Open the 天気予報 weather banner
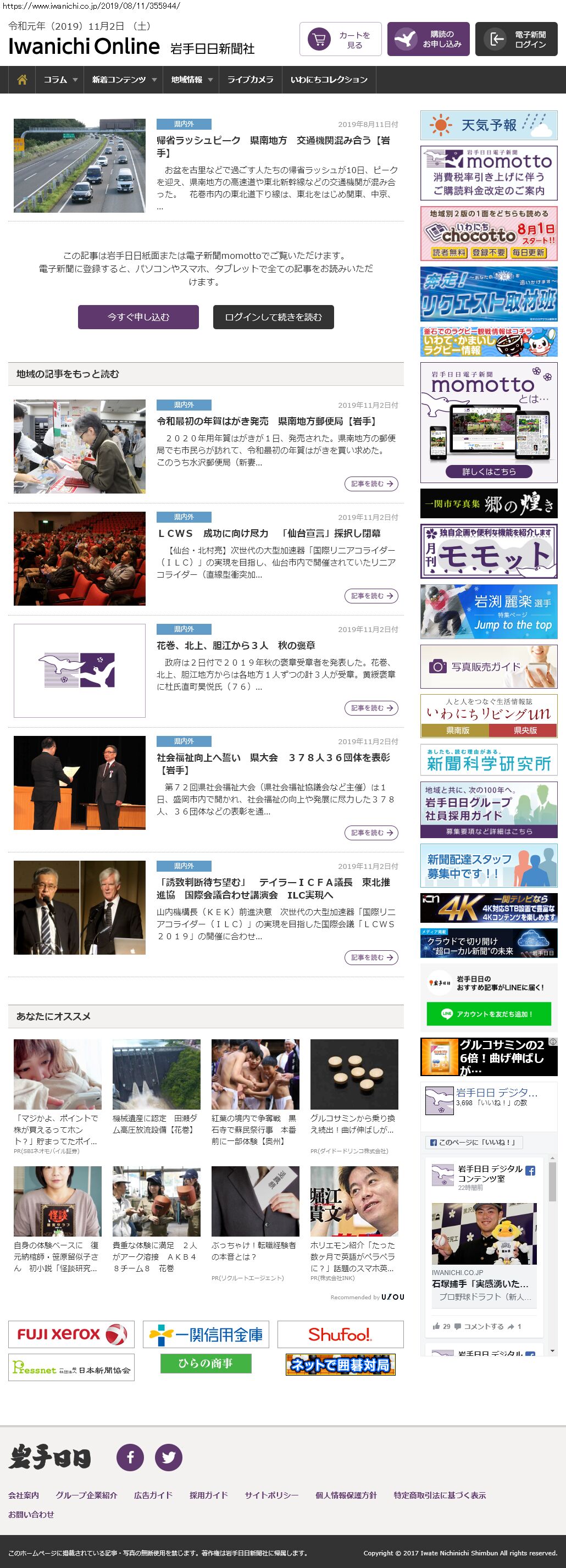This screenshot has width=566, height=1568. (489, 125)
